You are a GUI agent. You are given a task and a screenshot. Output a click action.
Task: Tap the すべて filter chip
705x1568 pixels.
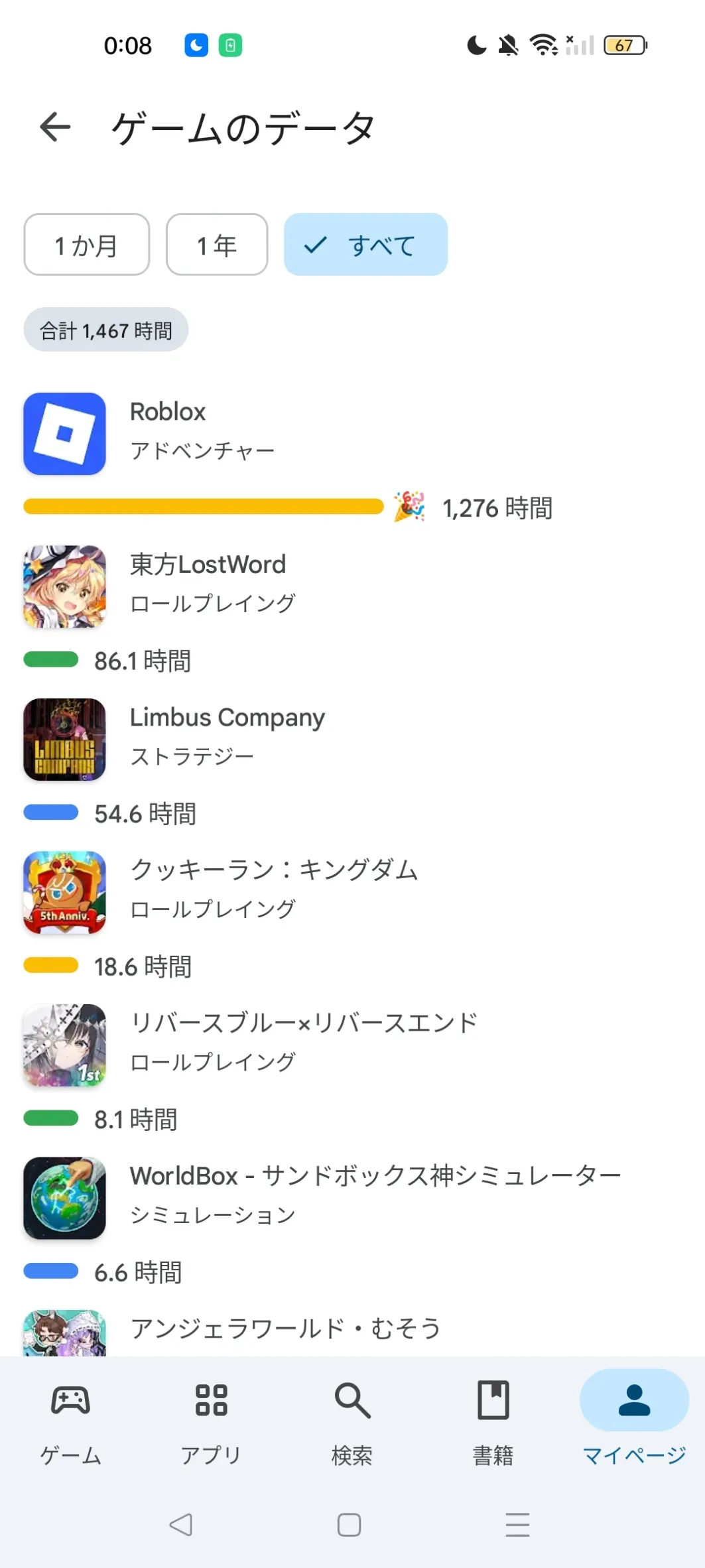pyautogui.click(x=365, y=245)
